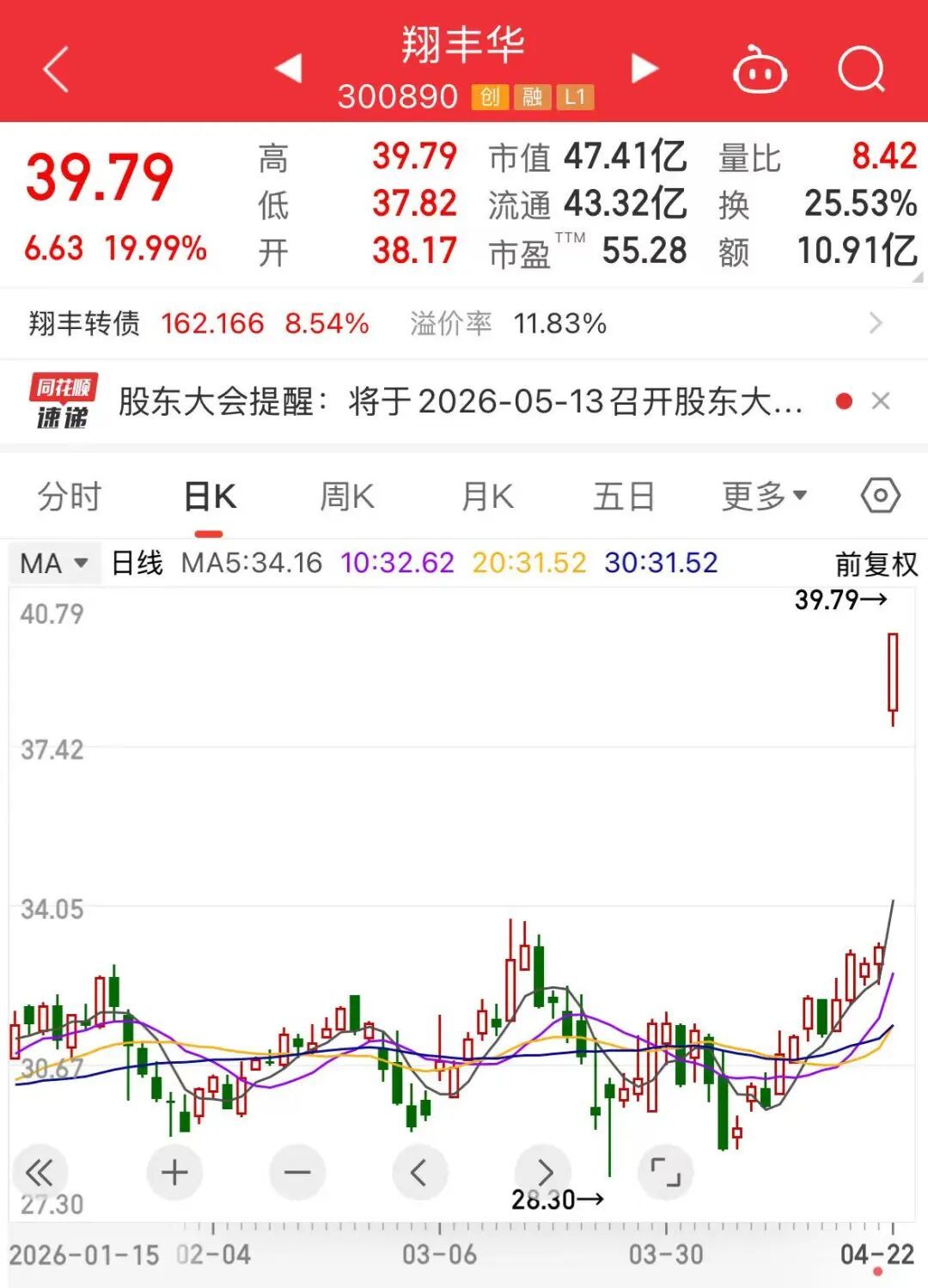928x1288 pixels.
Task: Dismiss the 股东大会提醒 banner
Action: point(881,401)
